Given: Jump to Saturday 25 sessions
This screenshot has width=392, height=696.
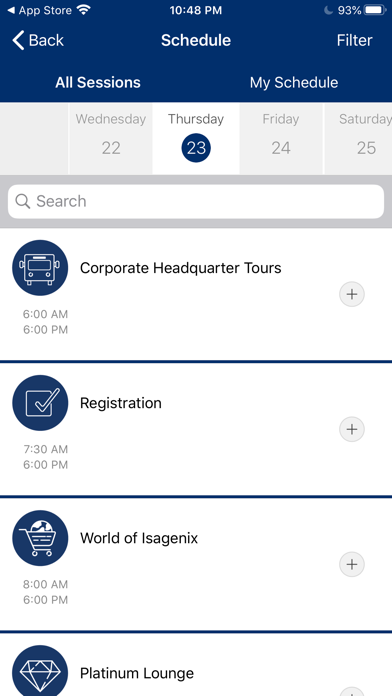Looking at the screenshot, I should 358,138.
